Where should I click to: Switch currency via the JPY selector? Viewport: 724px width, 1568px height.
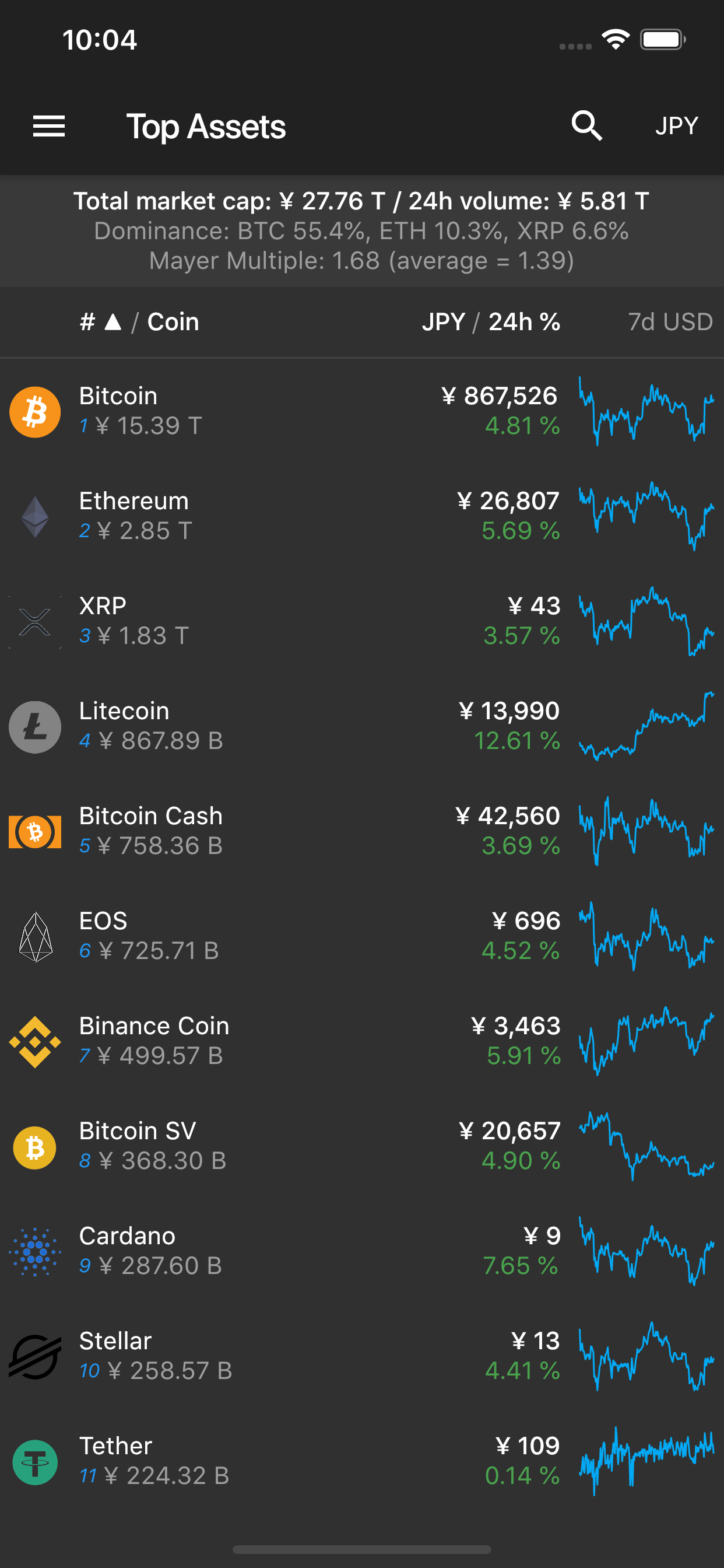pyautogui.click(x=677, y=126)
